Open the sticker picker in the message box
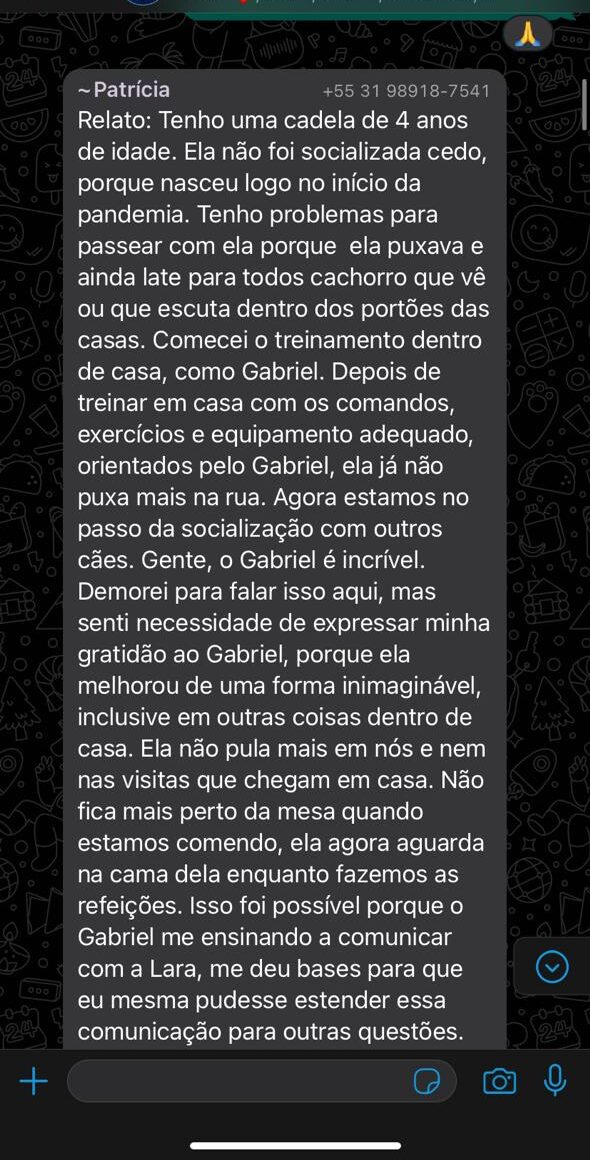 click(426, 1082)
